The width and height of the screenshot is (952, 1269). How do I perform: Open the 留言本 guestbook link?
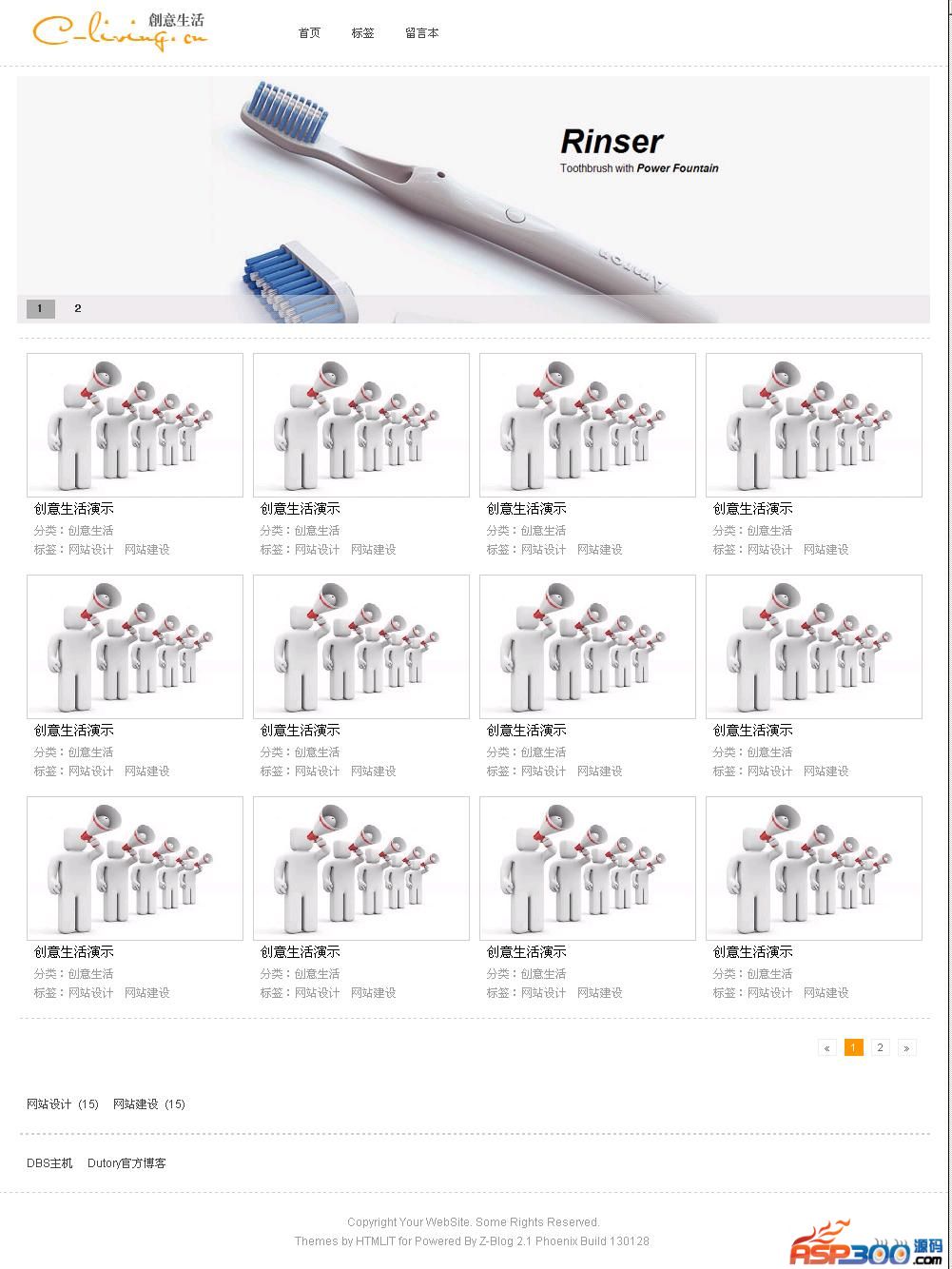[x=421, y=33]
